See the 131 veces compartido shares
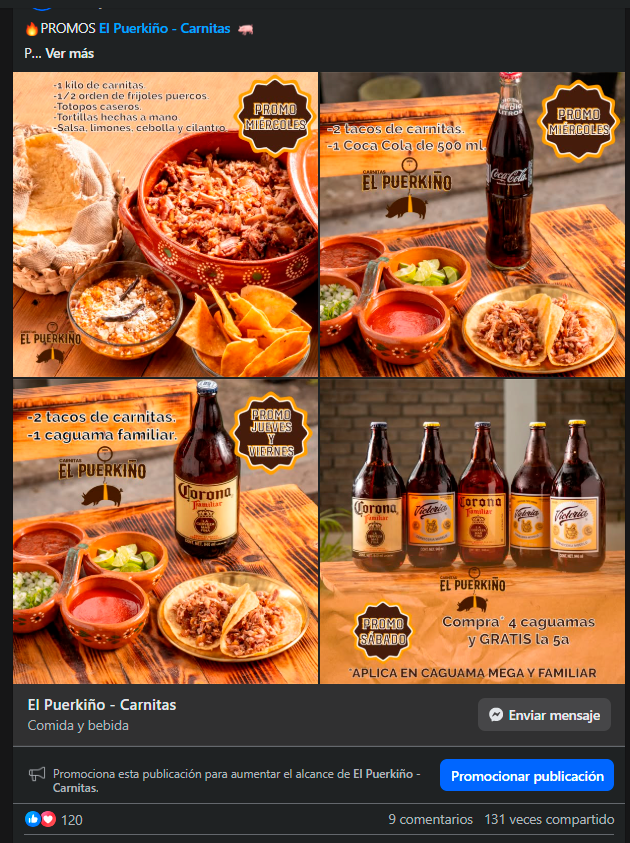Screen dimensions: 630x843 (549, 819)
